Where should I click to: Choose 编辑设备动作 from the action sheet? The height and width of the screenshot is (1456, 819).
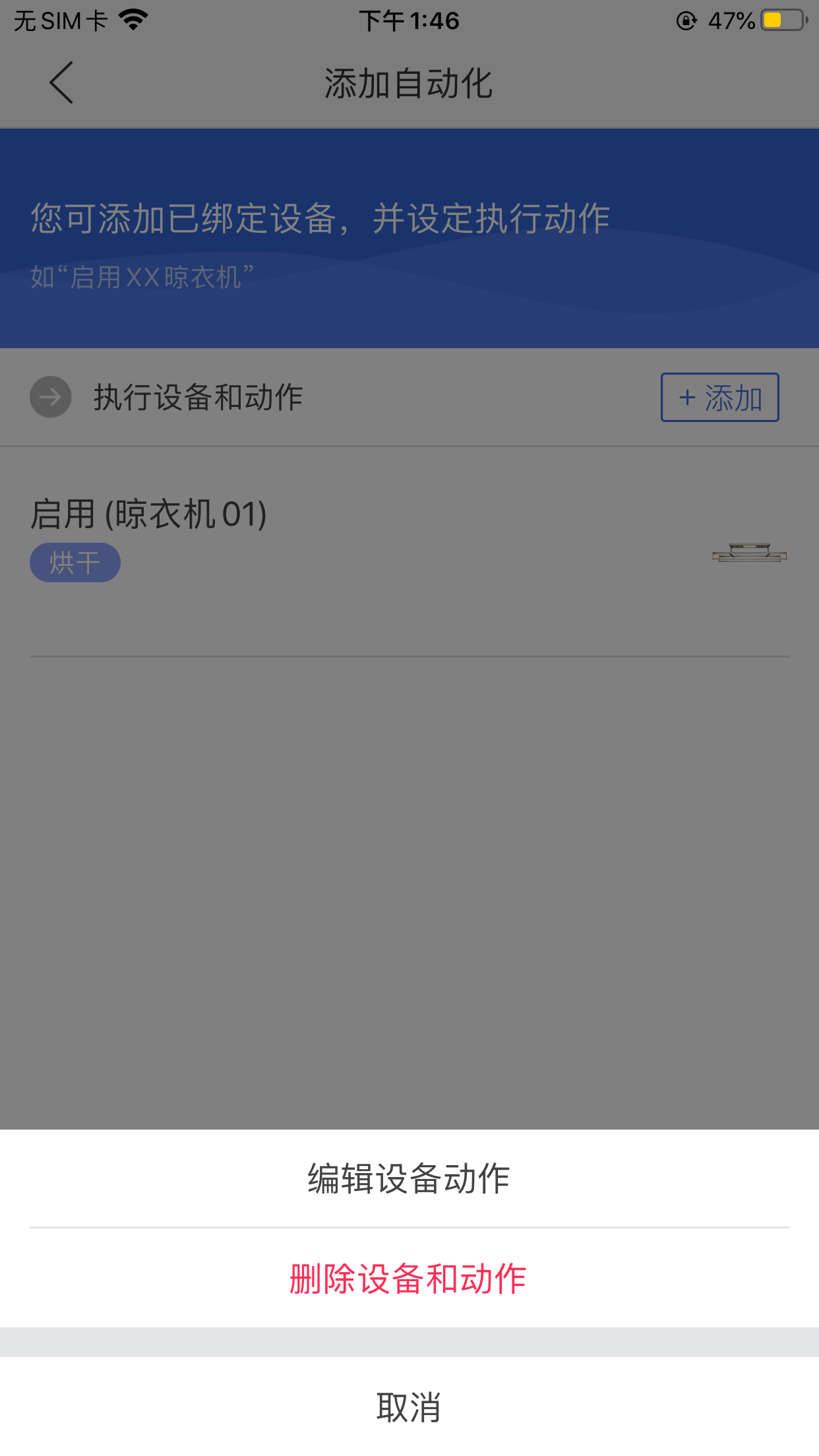pyautogui.click(x=409, y=1178)
